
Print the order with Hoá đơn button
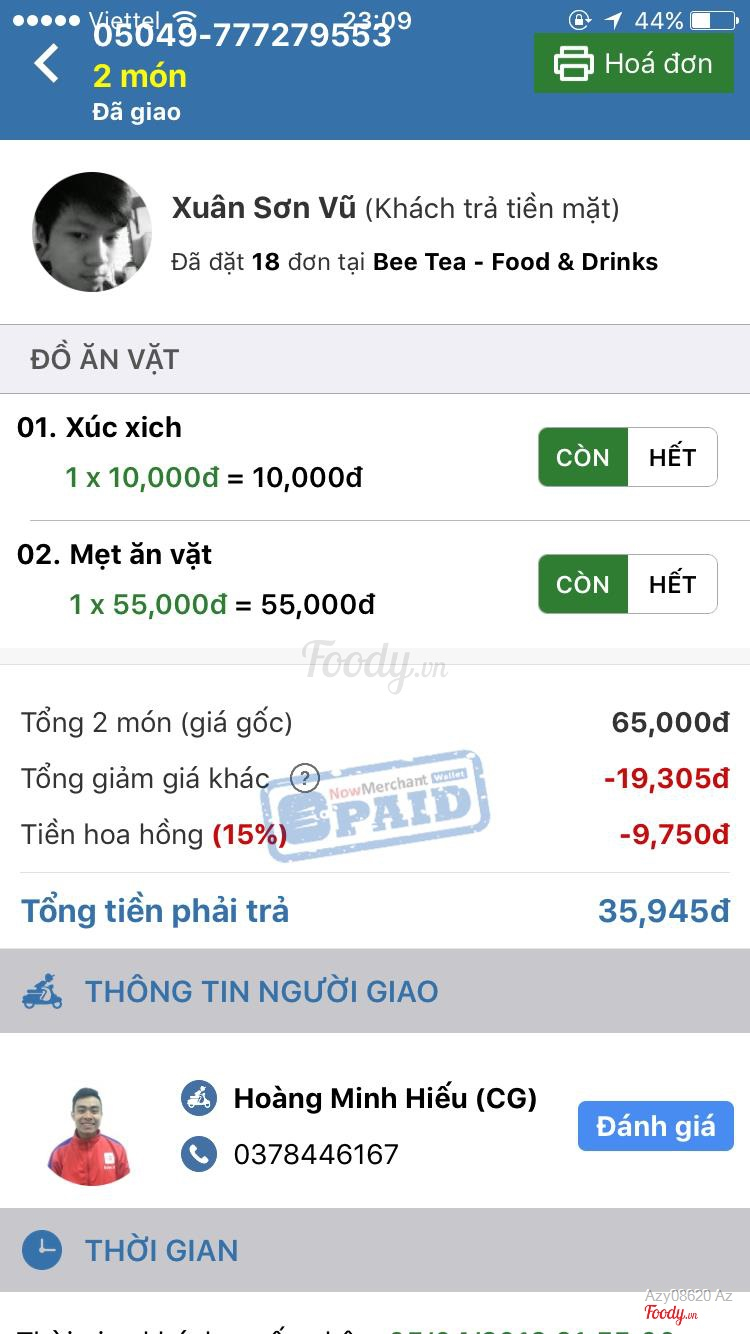click(x=634, y=63)
